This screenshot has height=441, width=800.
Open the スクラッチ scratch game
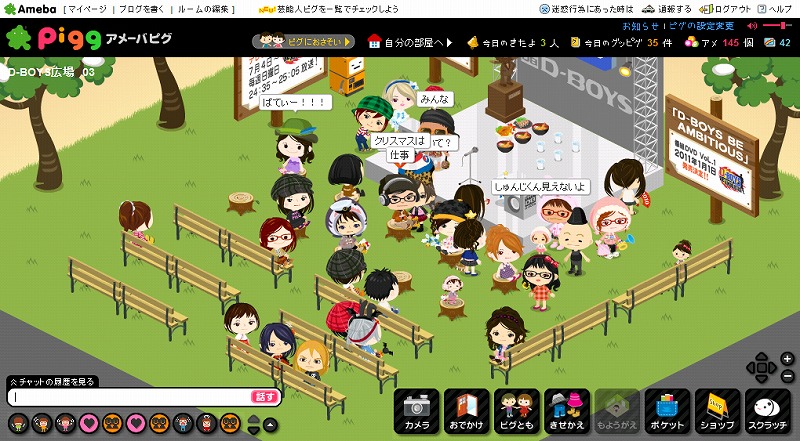(x=768, y=411)
